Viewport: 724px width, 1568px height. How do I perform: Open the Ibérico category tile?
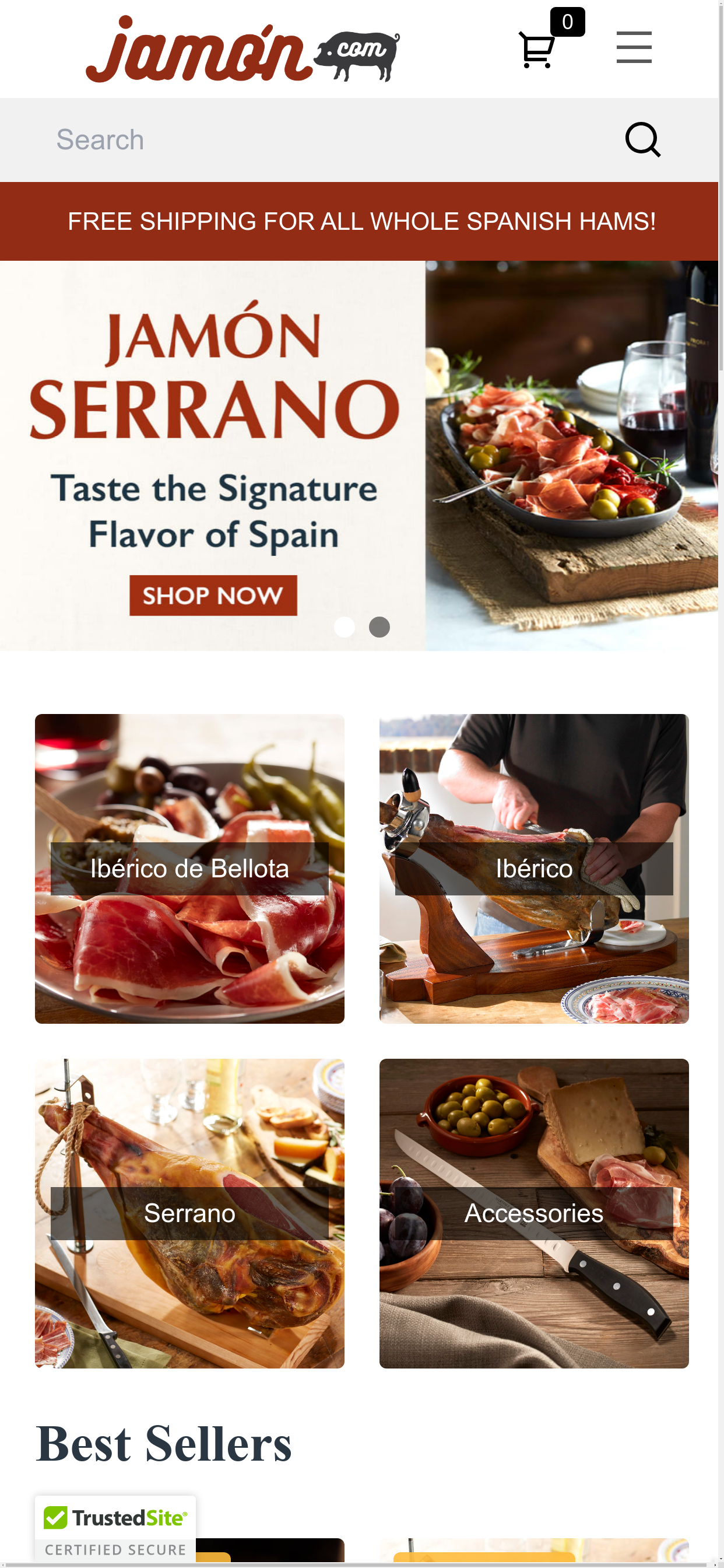(x=533, y=869)
